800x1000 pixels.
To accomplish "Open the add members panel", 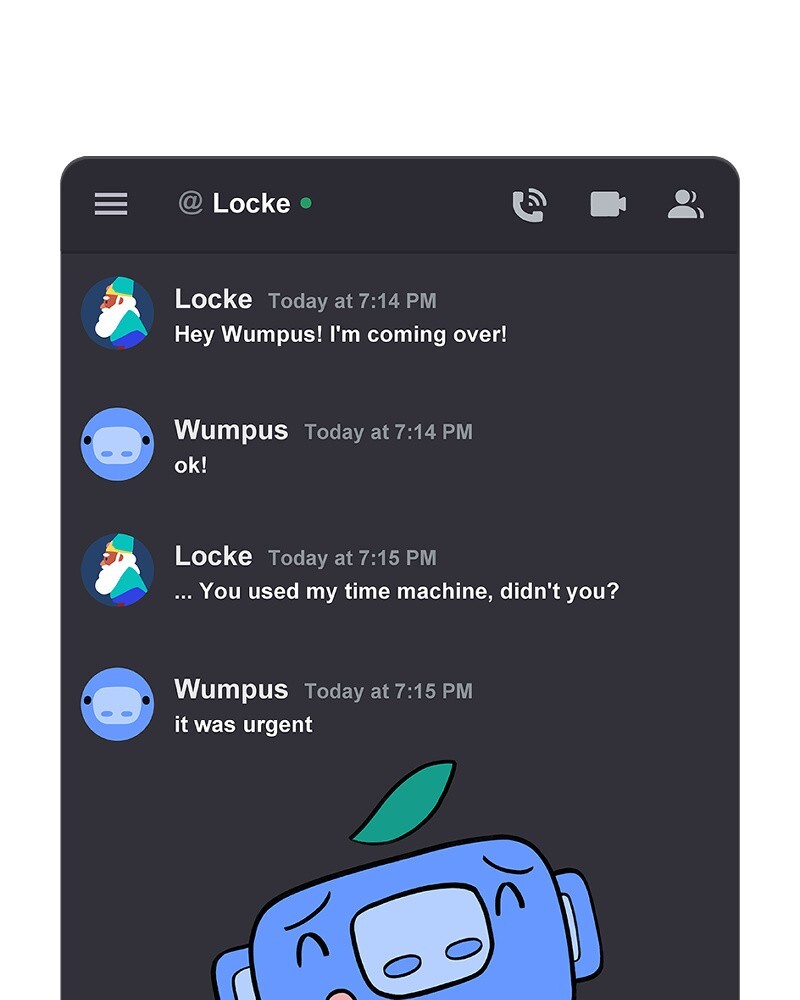I will pos(686,204).
